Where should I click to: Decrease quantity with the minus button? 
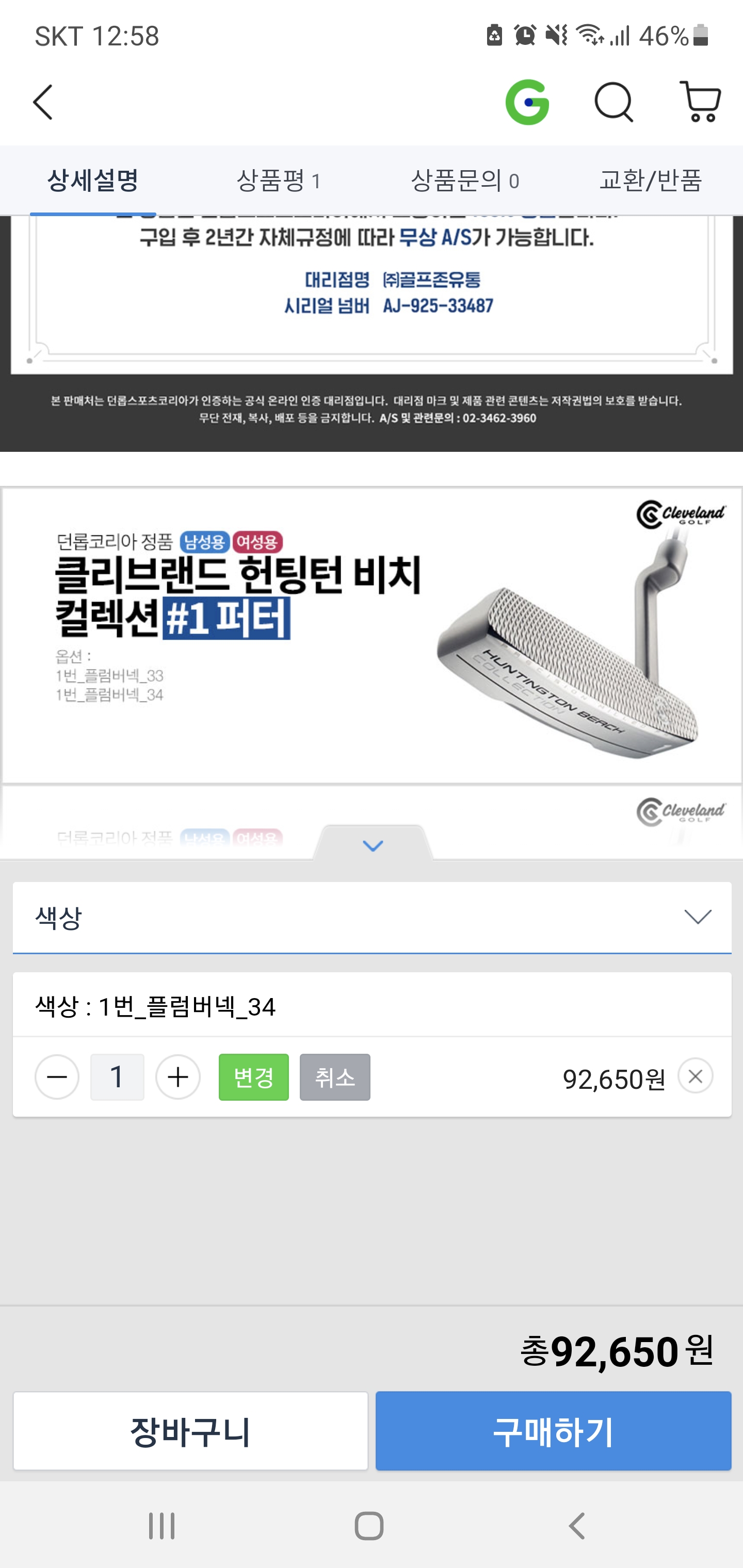pos(57,1077)
